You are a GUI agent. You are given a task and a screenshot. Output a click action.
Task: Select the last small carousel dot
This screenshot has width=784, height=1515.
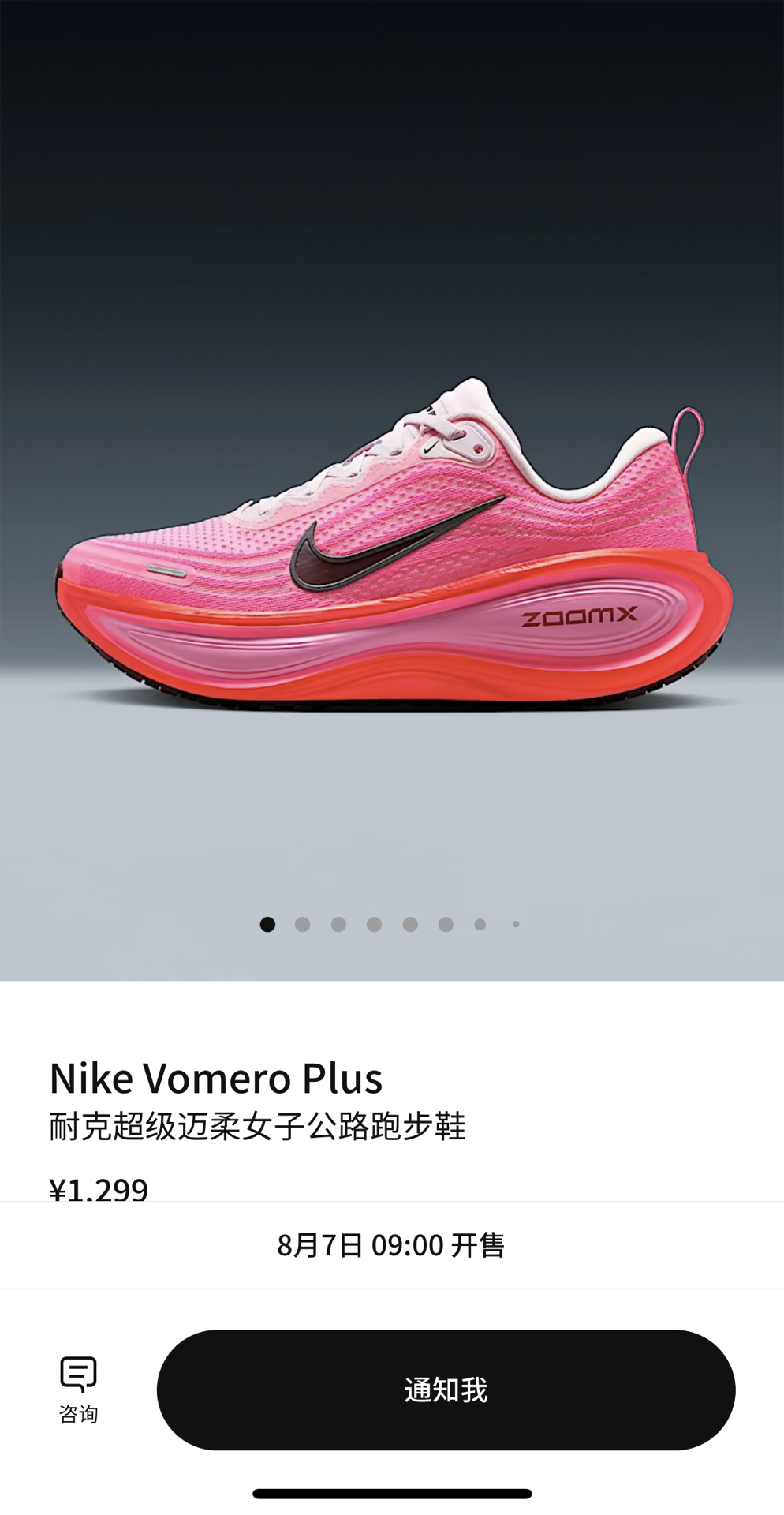(516, 923)
